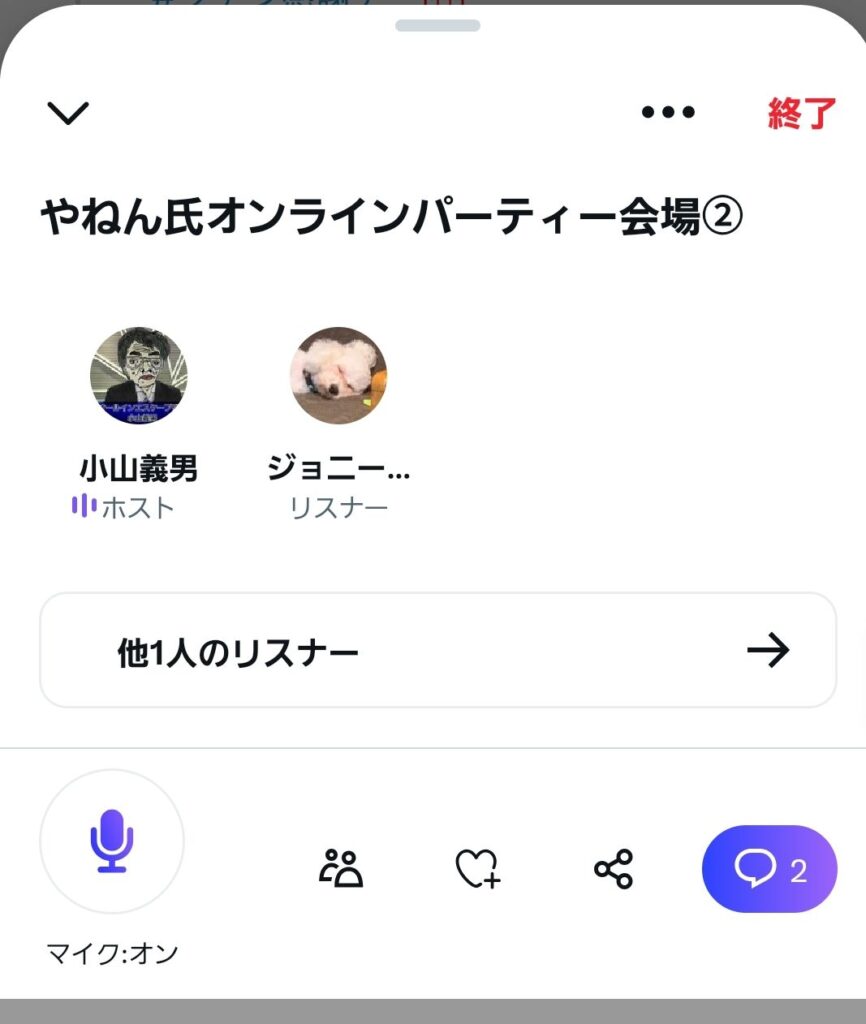
Task: Send a reaction with the heart icon
Action: tap(477, 869)
